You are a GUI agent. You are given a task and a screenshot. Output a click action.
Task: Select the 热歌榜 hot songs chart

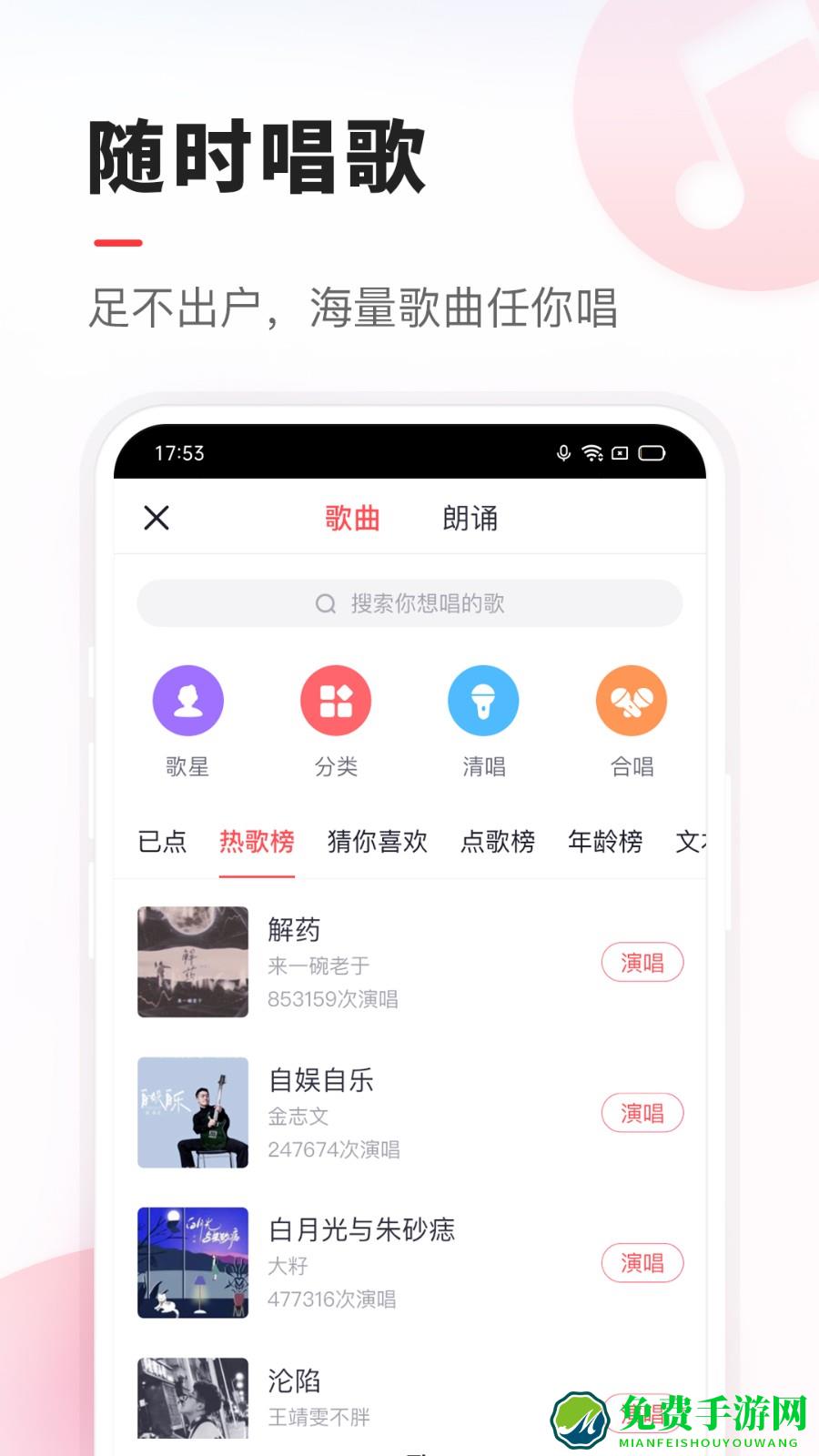(x=258, y=842)
